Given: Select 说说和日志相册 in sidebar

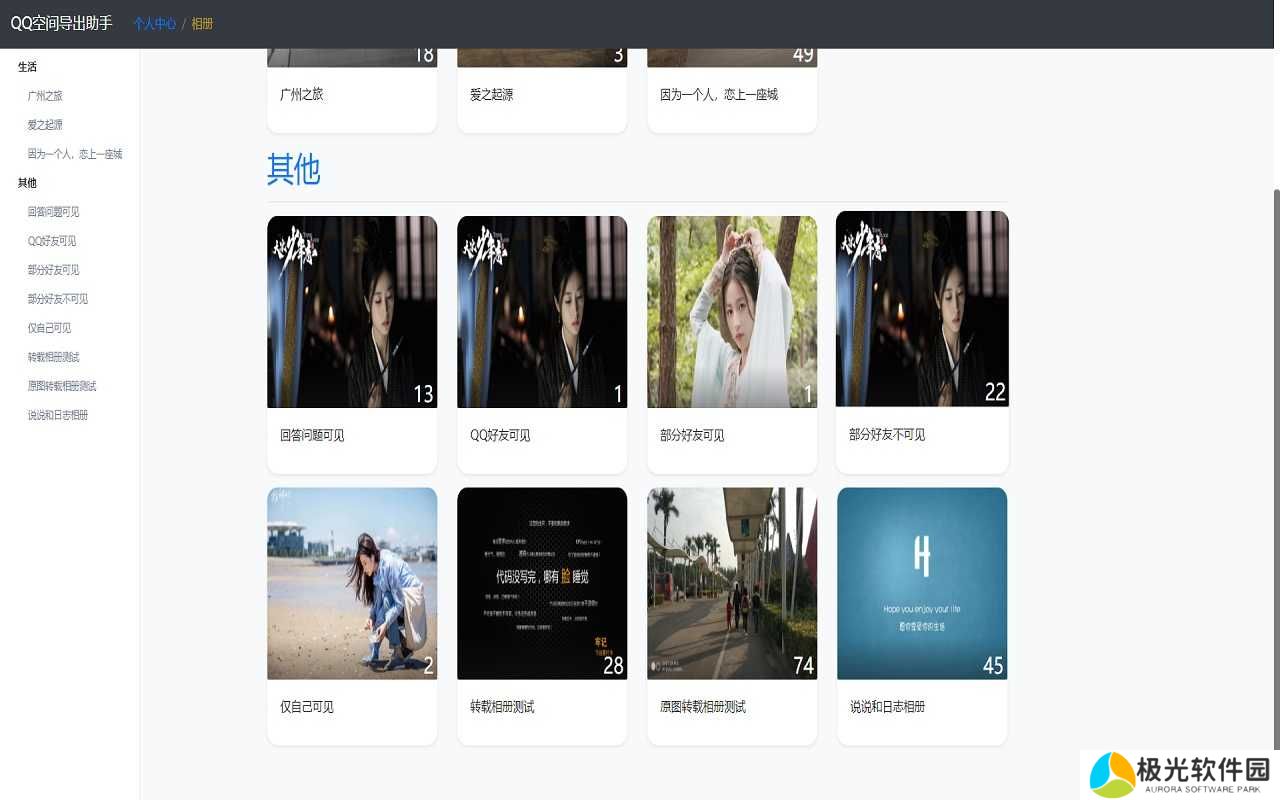Looking at the screenshot, I should pos(58,415).
